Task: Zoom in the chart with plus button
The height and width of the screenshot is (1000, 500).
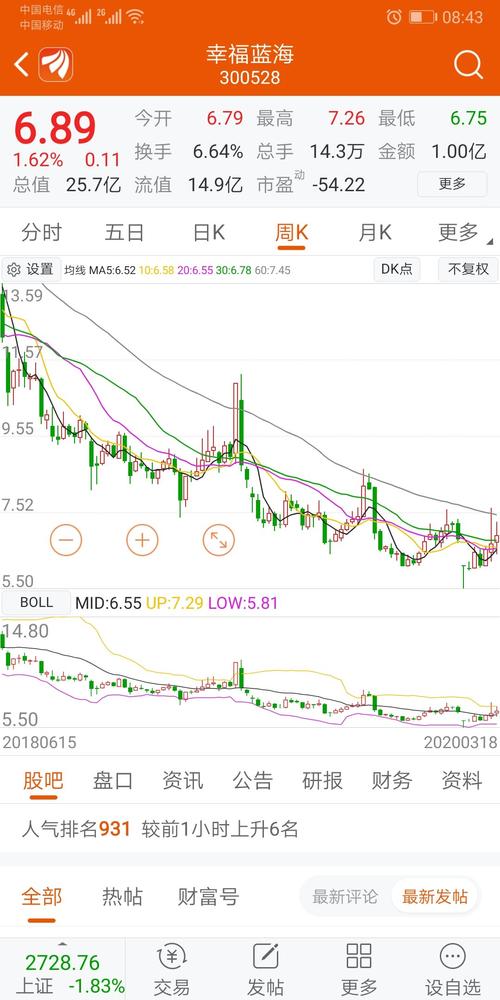Action: pos(142,540)
